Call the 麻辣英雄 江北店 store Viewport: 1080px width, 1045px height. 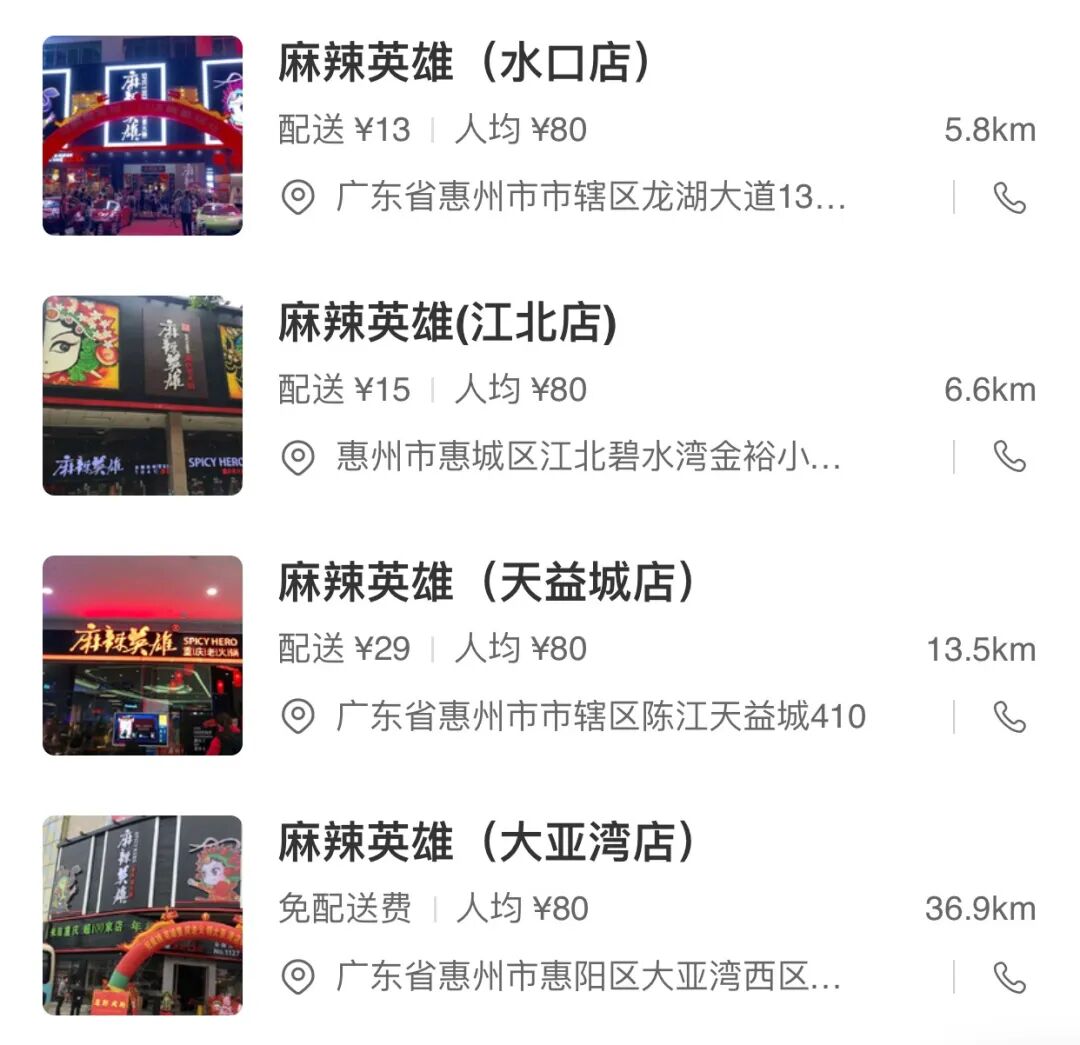pos(1009,457)
